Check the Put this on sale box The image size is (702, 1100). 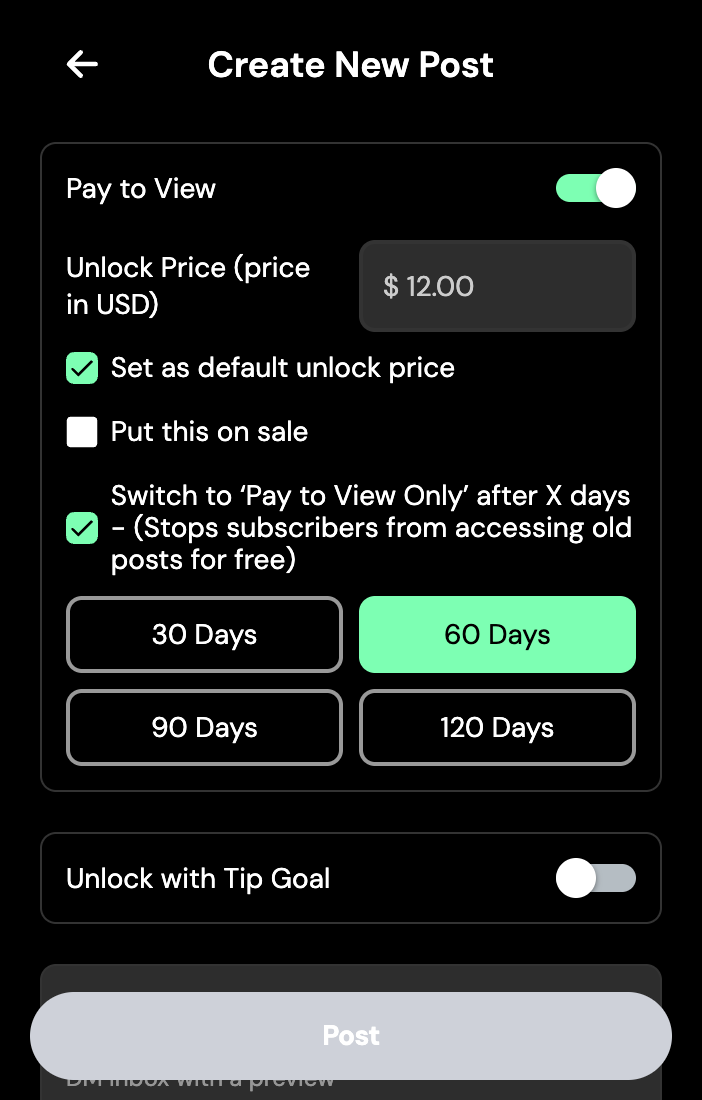click(x=82, y=432)
